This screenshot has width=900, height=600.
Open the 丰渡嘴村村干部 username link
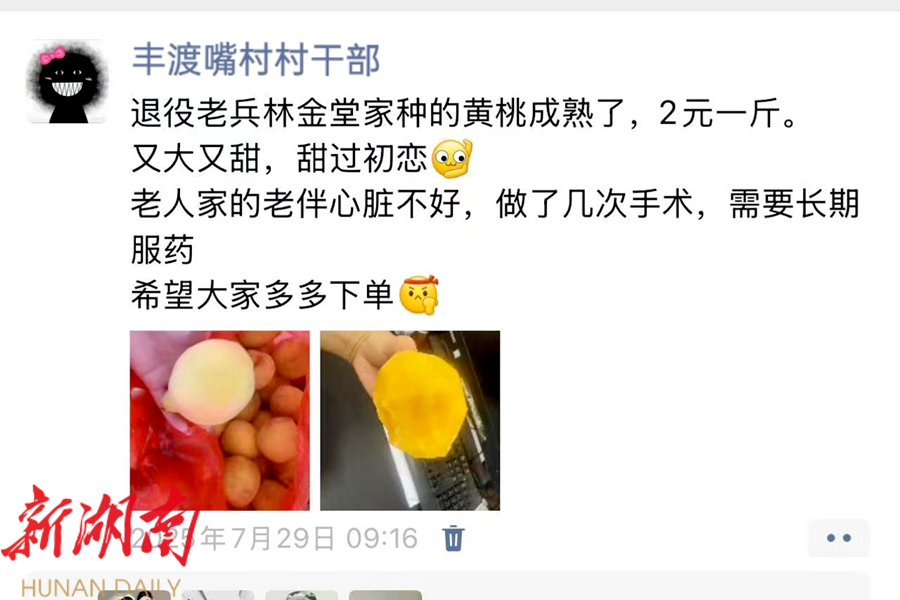[x=256, y=60]
